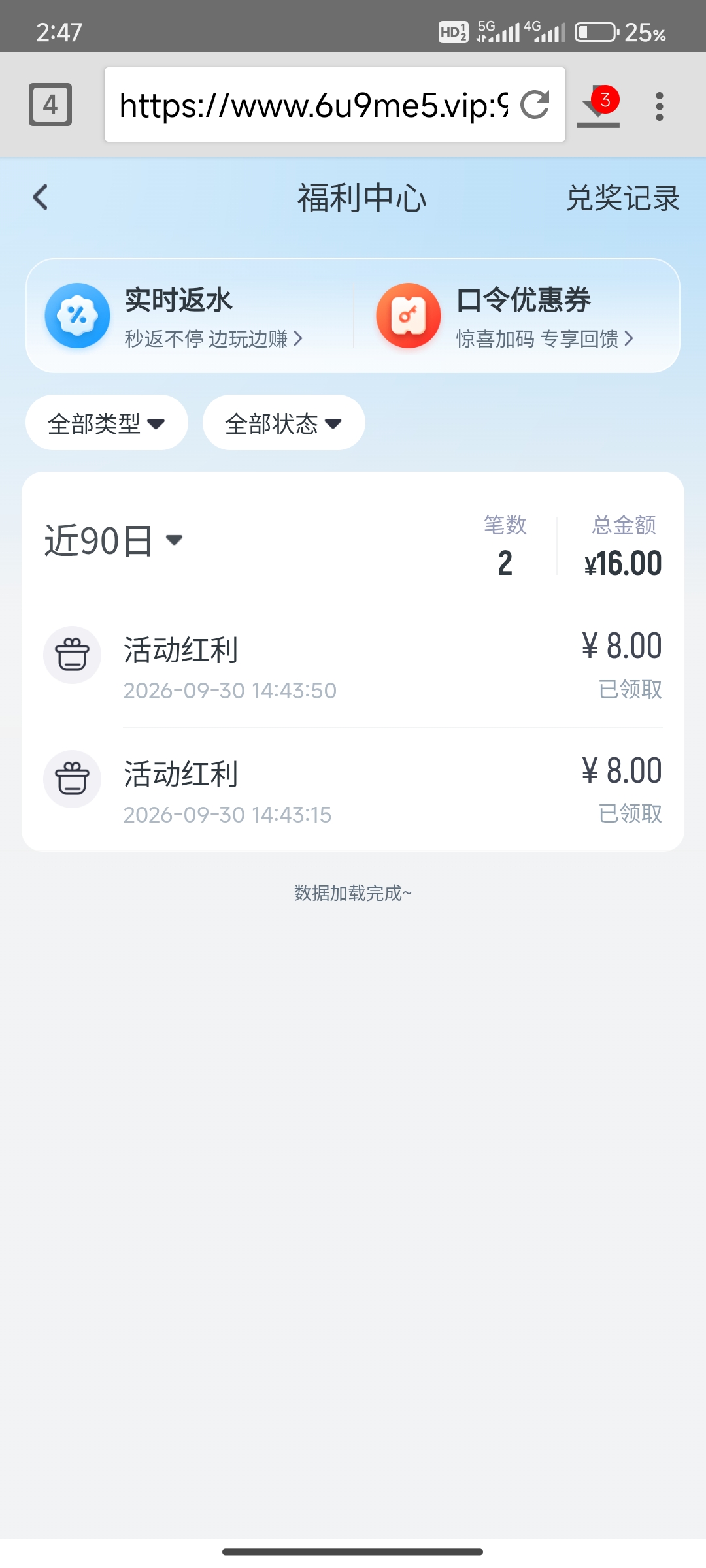Go back from 福利中心 page
The height and width of the screenshot is (1568, 706).
click(x=41, y=197)
